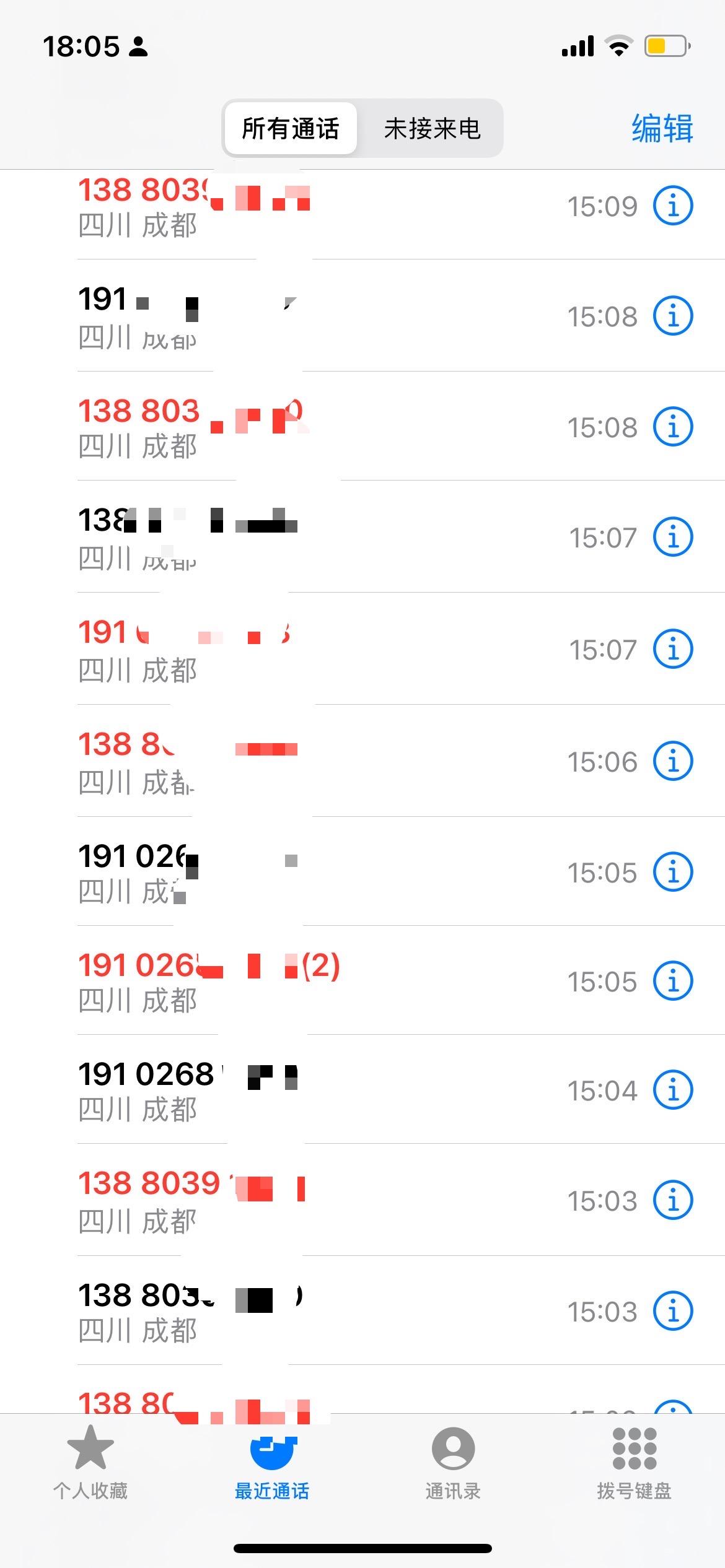The height and width of the screenshot is (1568, 725).
Task: Open info for the 15:04 call
Action: tap(673, 1090)
